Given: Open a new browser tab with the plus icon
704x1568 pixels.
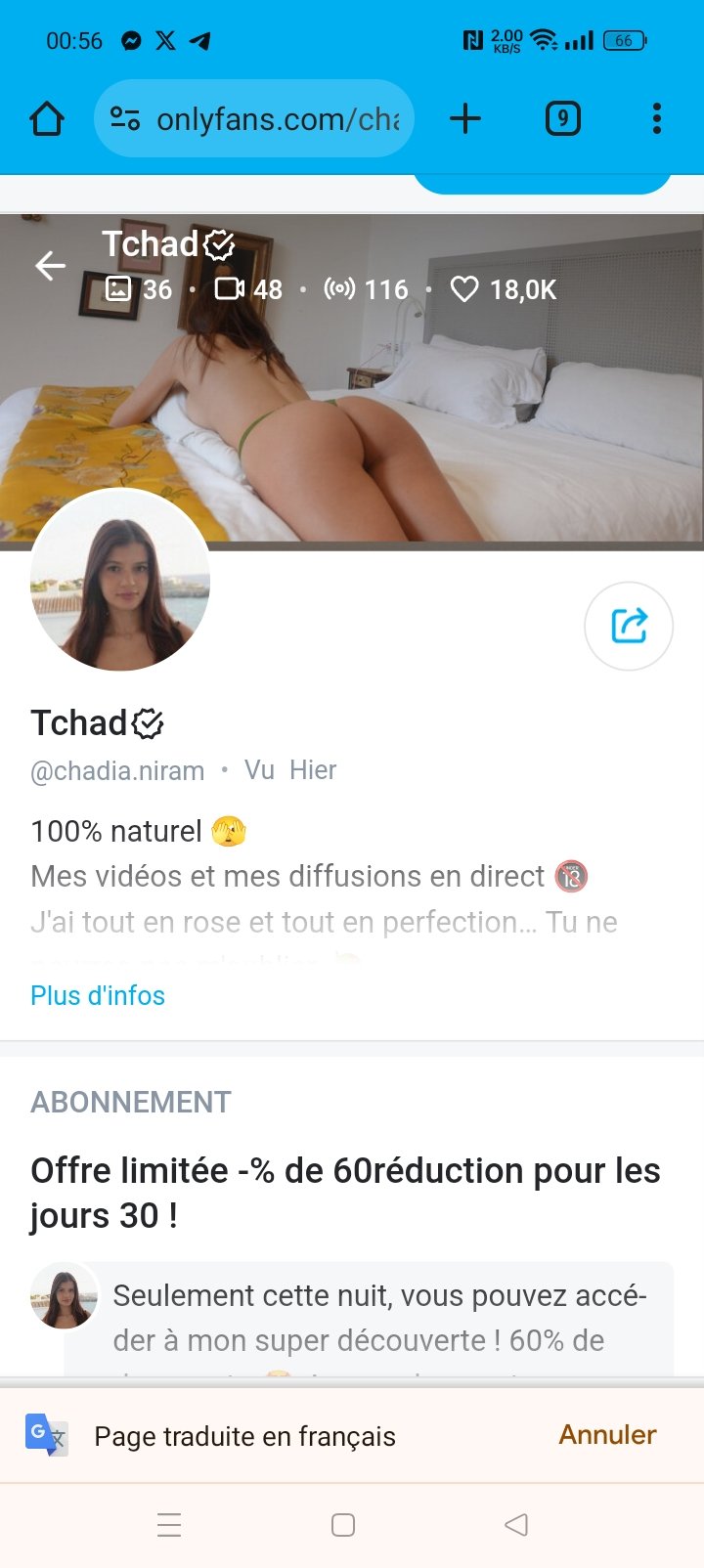Looking at the screenshot, I should [465, 118].
